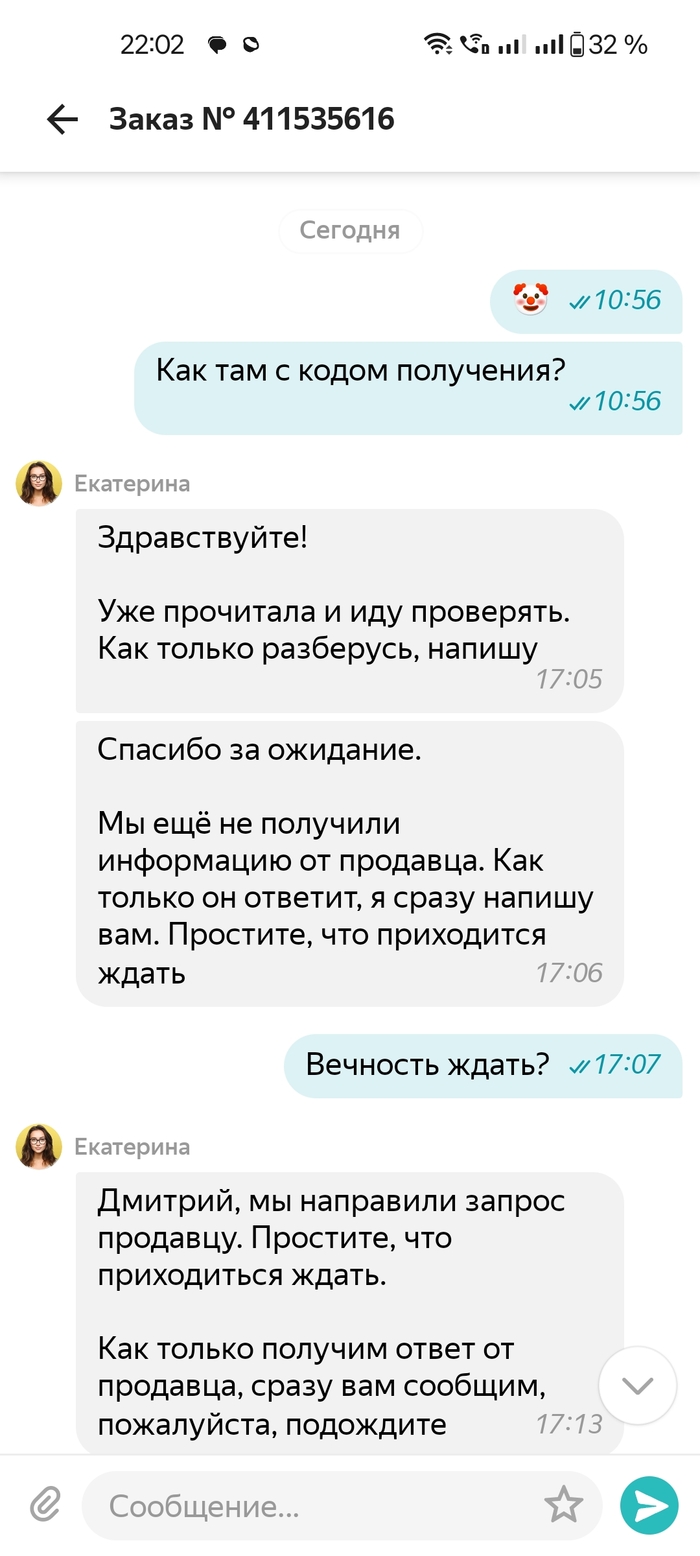Go back from order chat
The width and height of the screenshot is (700, 1556).
(x=62, y=120)
